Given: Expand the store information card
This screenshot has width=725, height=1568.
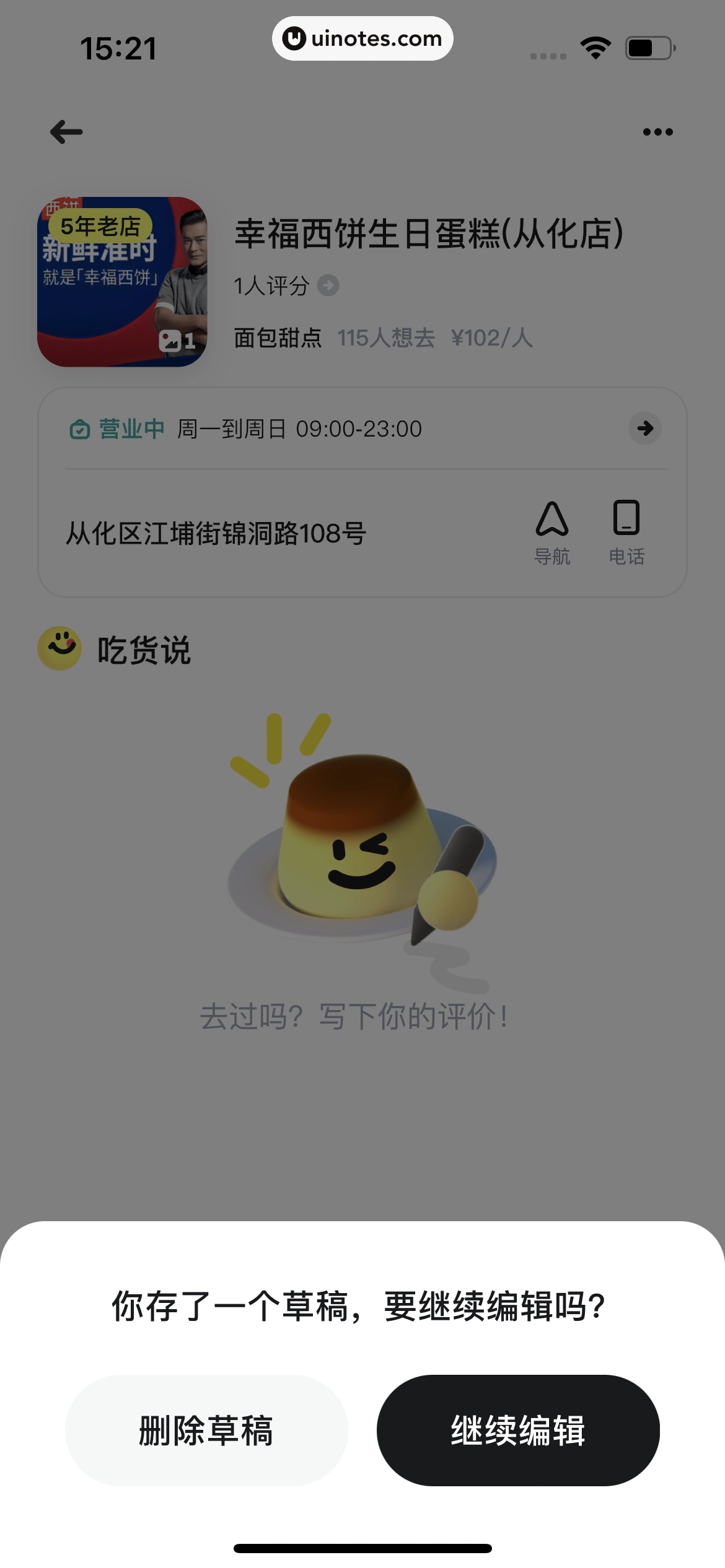Looking at the screenshot, I should click(x=362, y=492).
